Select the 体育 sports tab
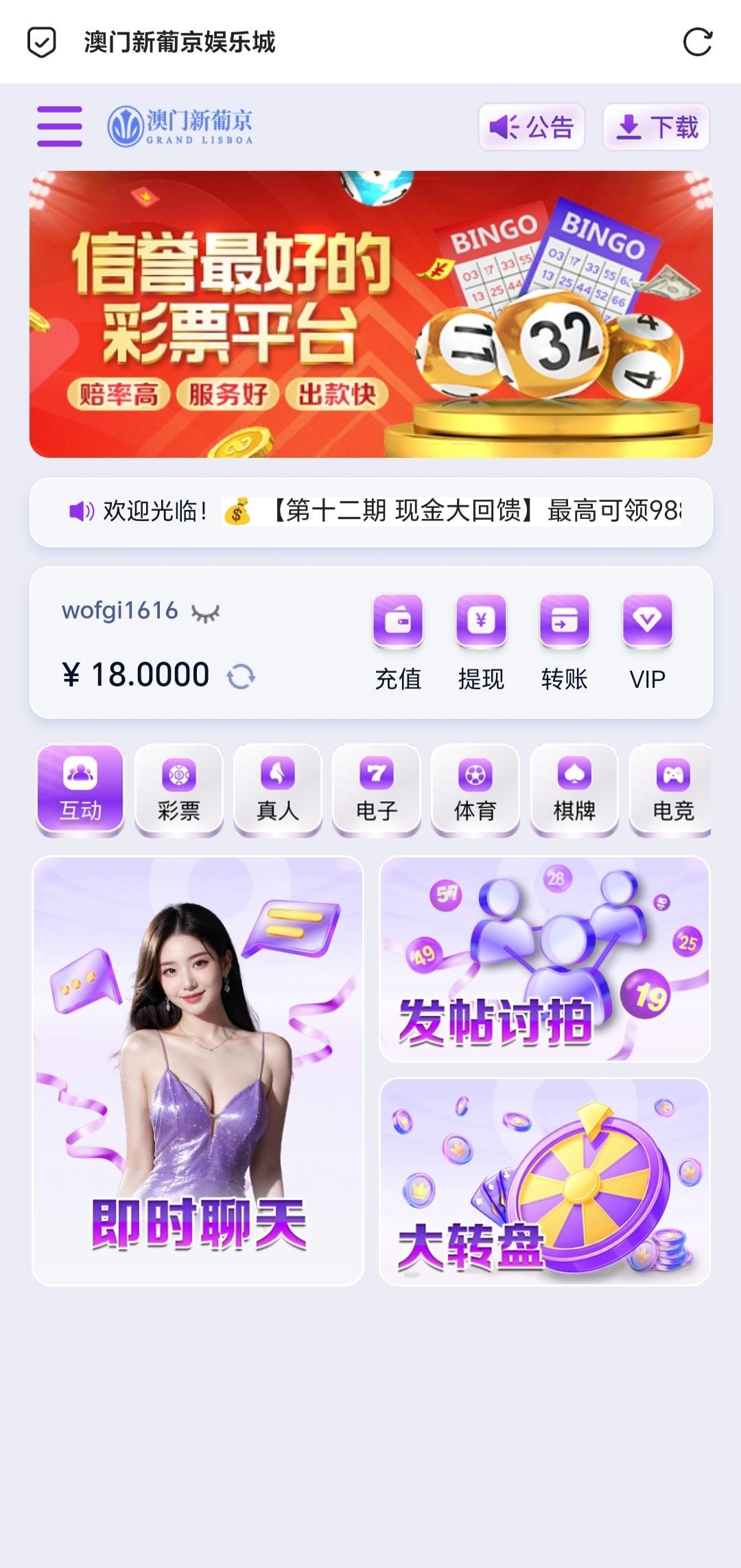Viewport: 741px width, 1568px height. click(x=475, y=790)
